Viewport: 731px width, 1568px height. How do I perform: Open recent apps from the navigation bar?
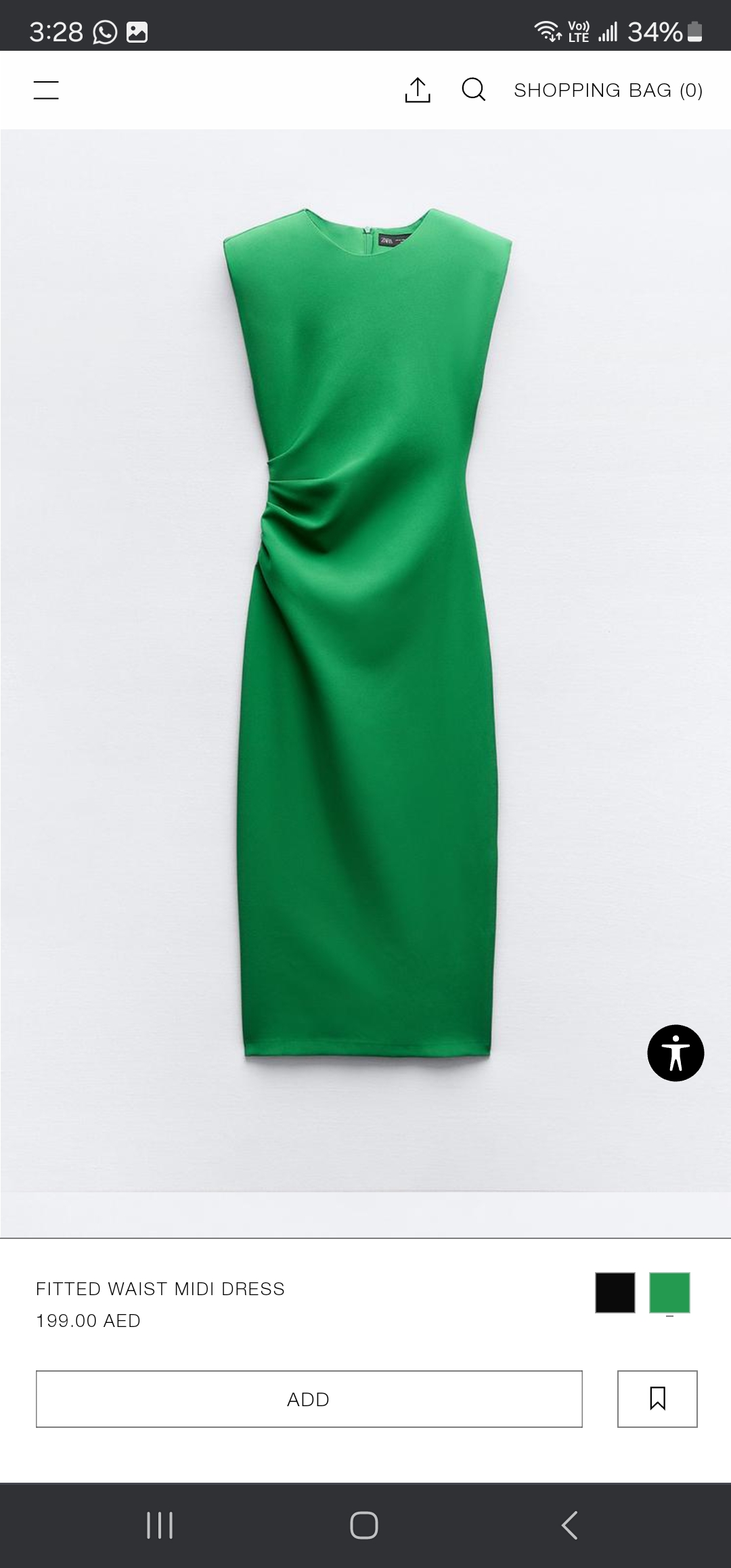[x=160, y=1525]
